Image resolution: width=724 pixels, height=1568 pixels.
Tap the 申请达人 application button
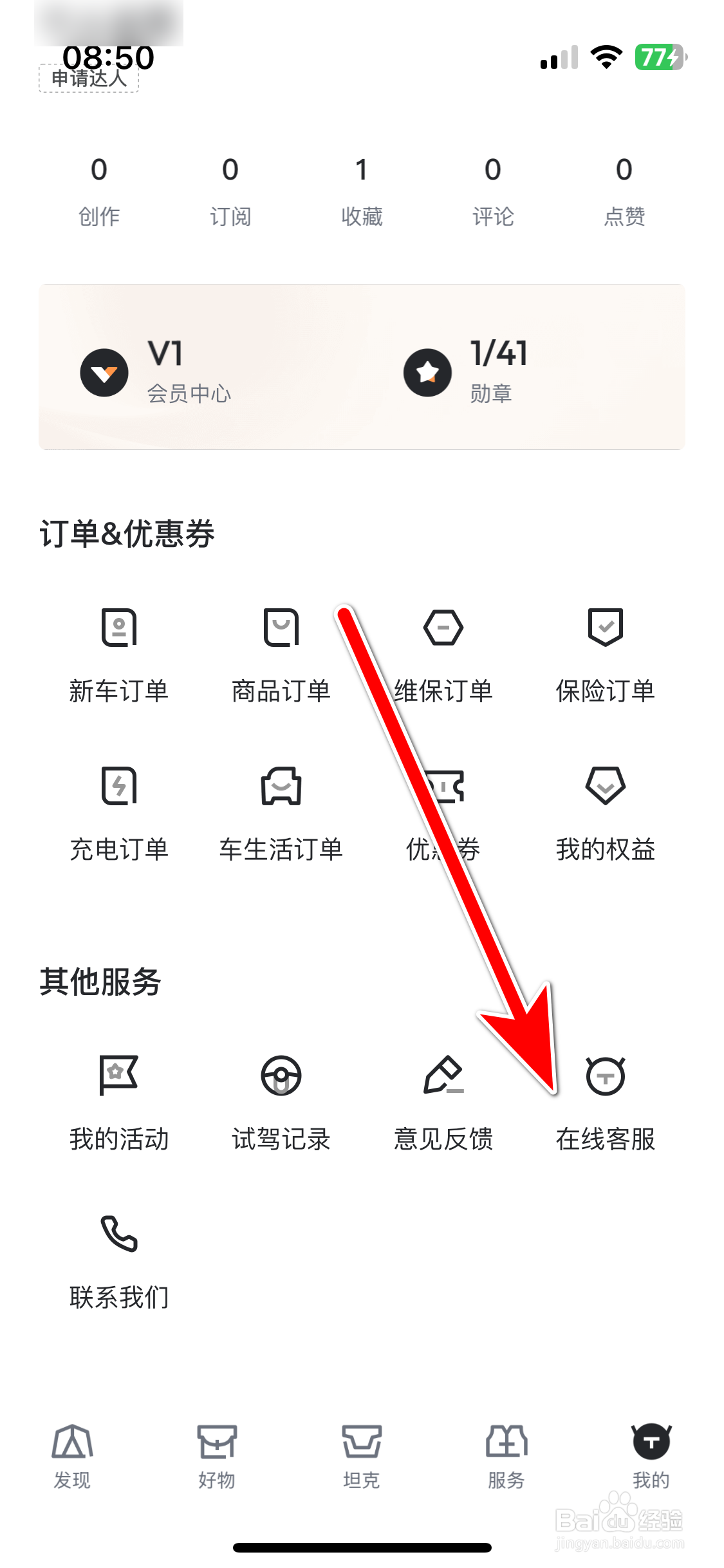coord(88,79)
